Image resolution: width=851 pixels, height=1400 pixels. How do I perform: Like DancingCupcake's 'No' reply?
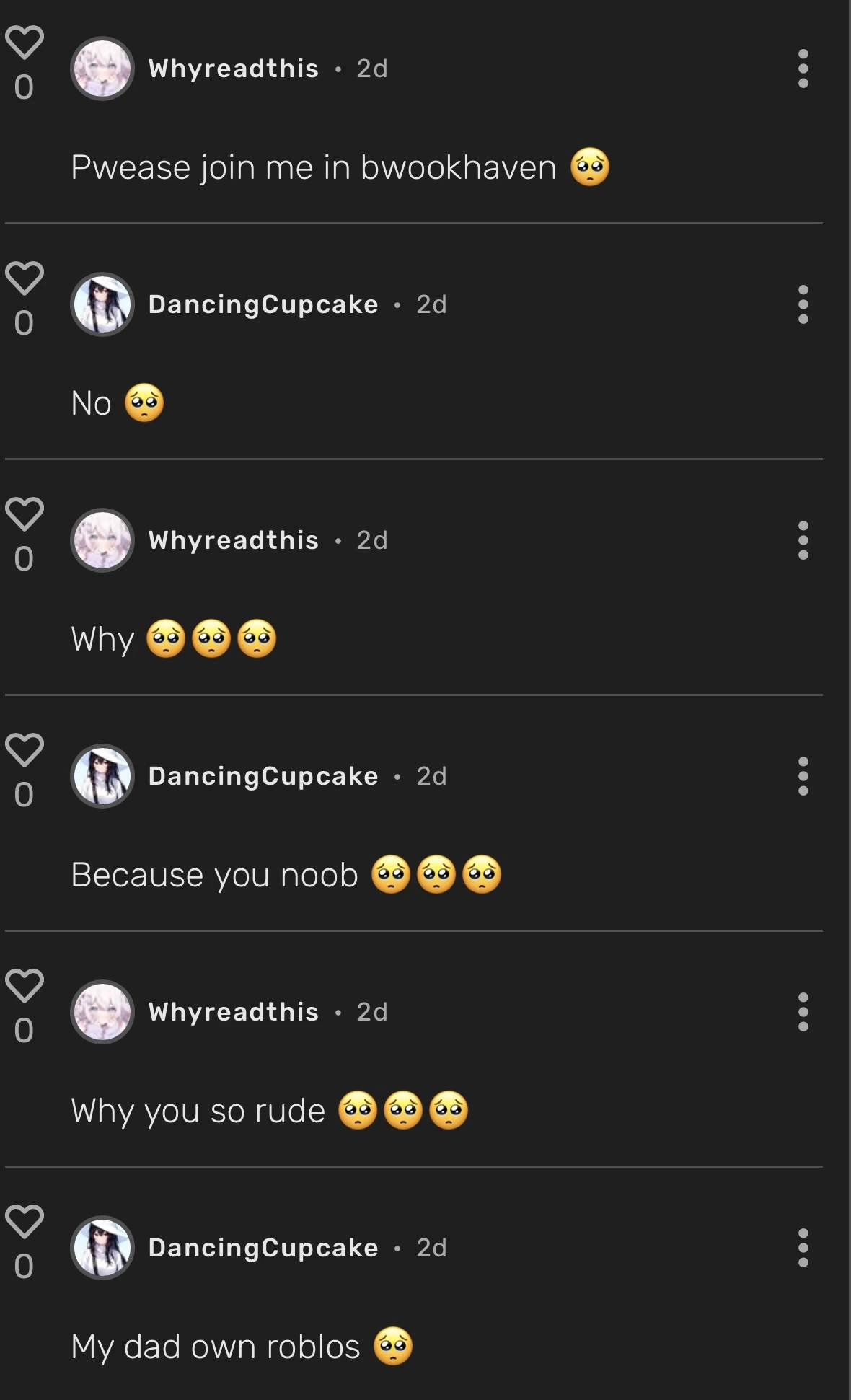25,278
